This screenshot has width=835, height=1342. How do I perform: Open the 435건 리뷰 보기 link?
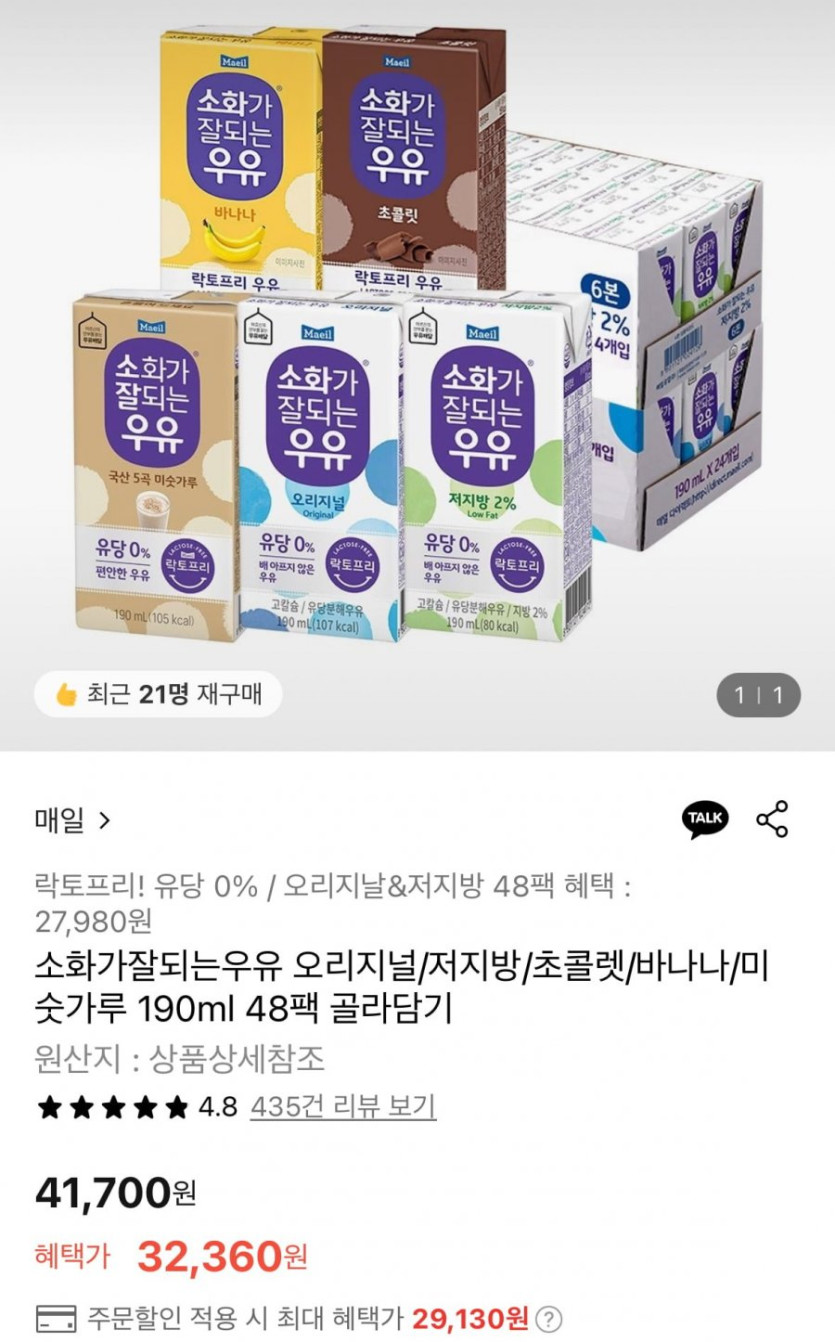pos(343,1107)
